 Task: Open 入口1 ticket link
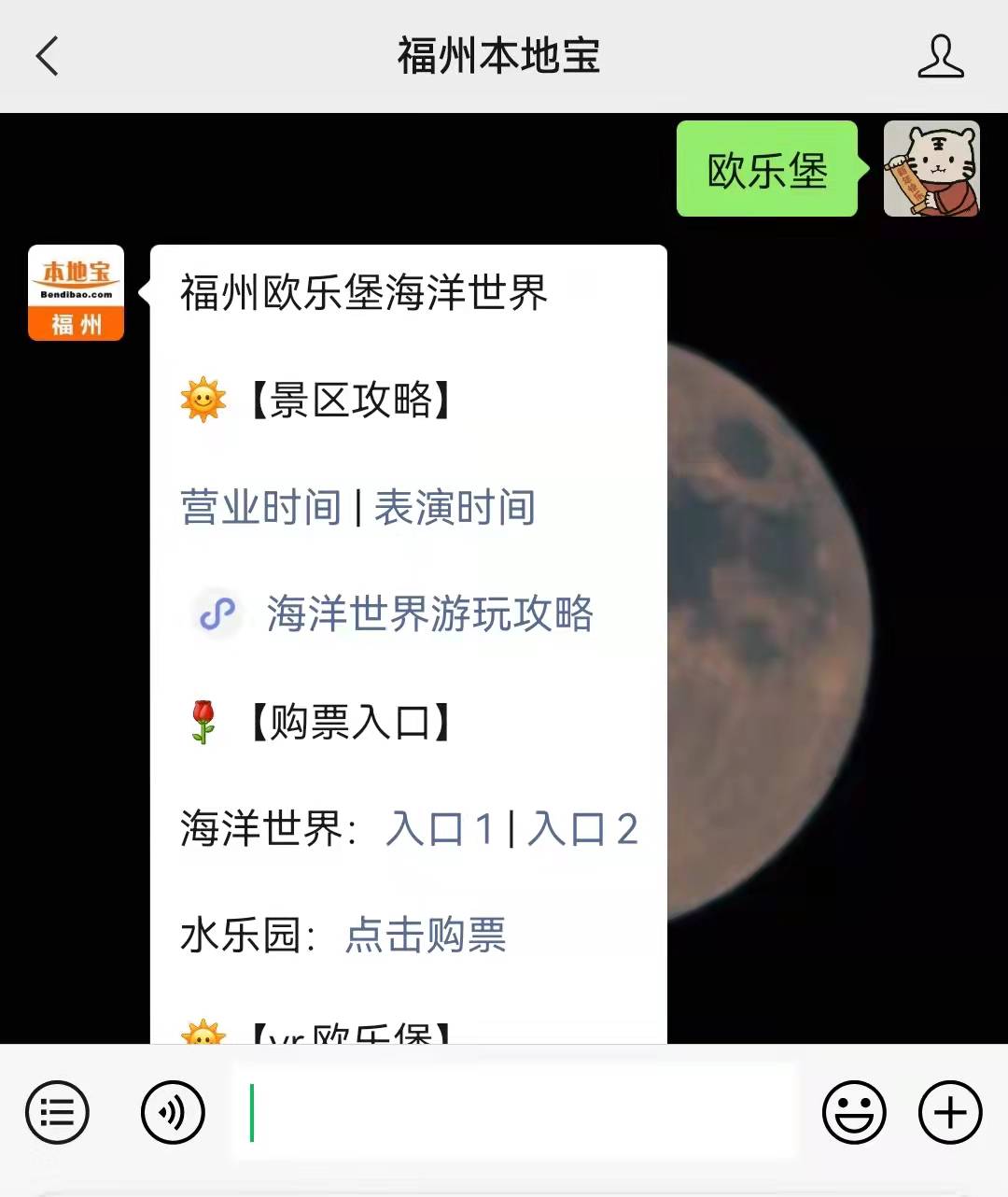440,829
